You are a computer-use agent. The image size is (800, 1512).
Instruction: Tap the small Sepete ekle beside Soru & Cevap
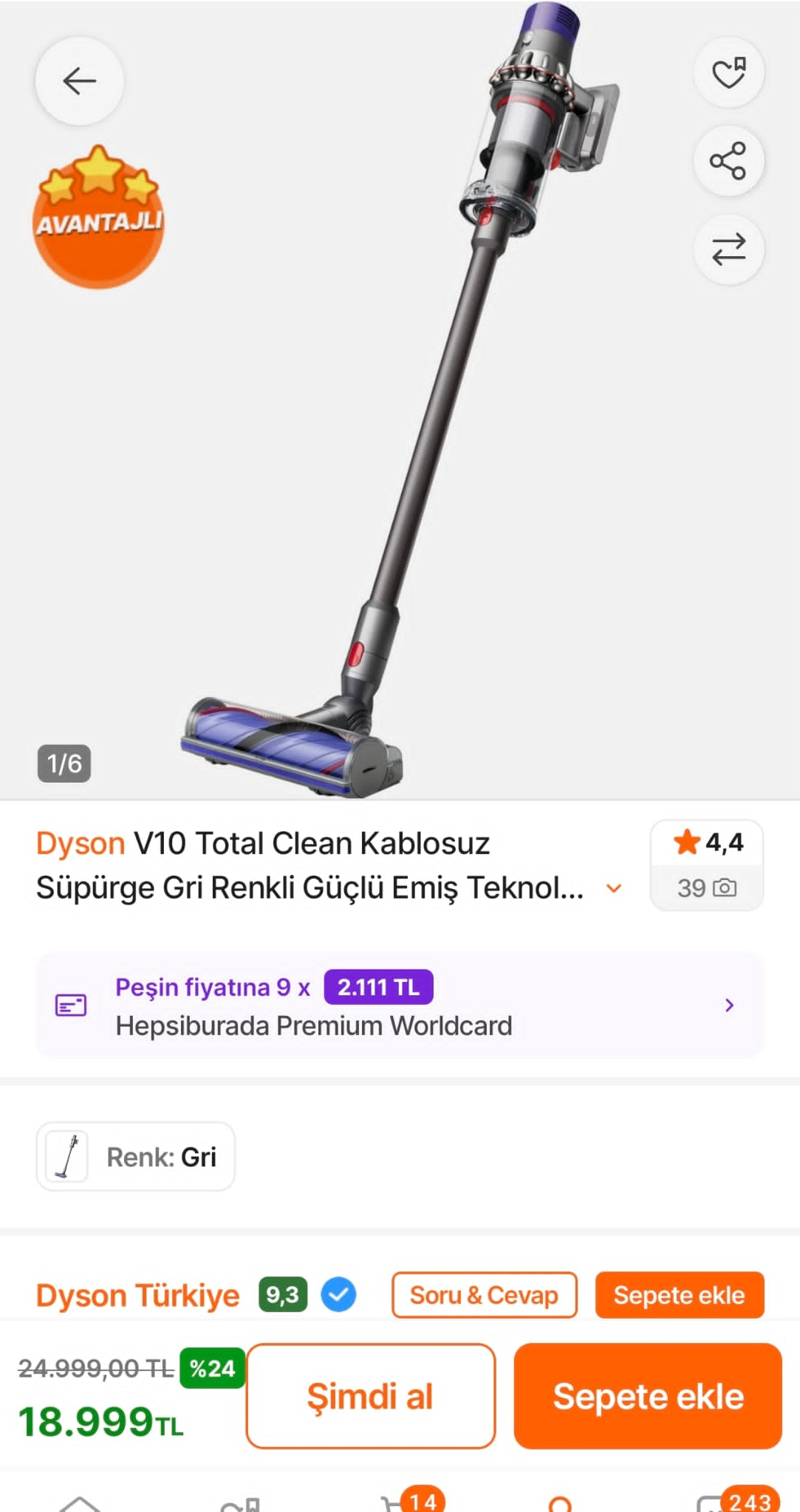click(x=679, y=1295)
